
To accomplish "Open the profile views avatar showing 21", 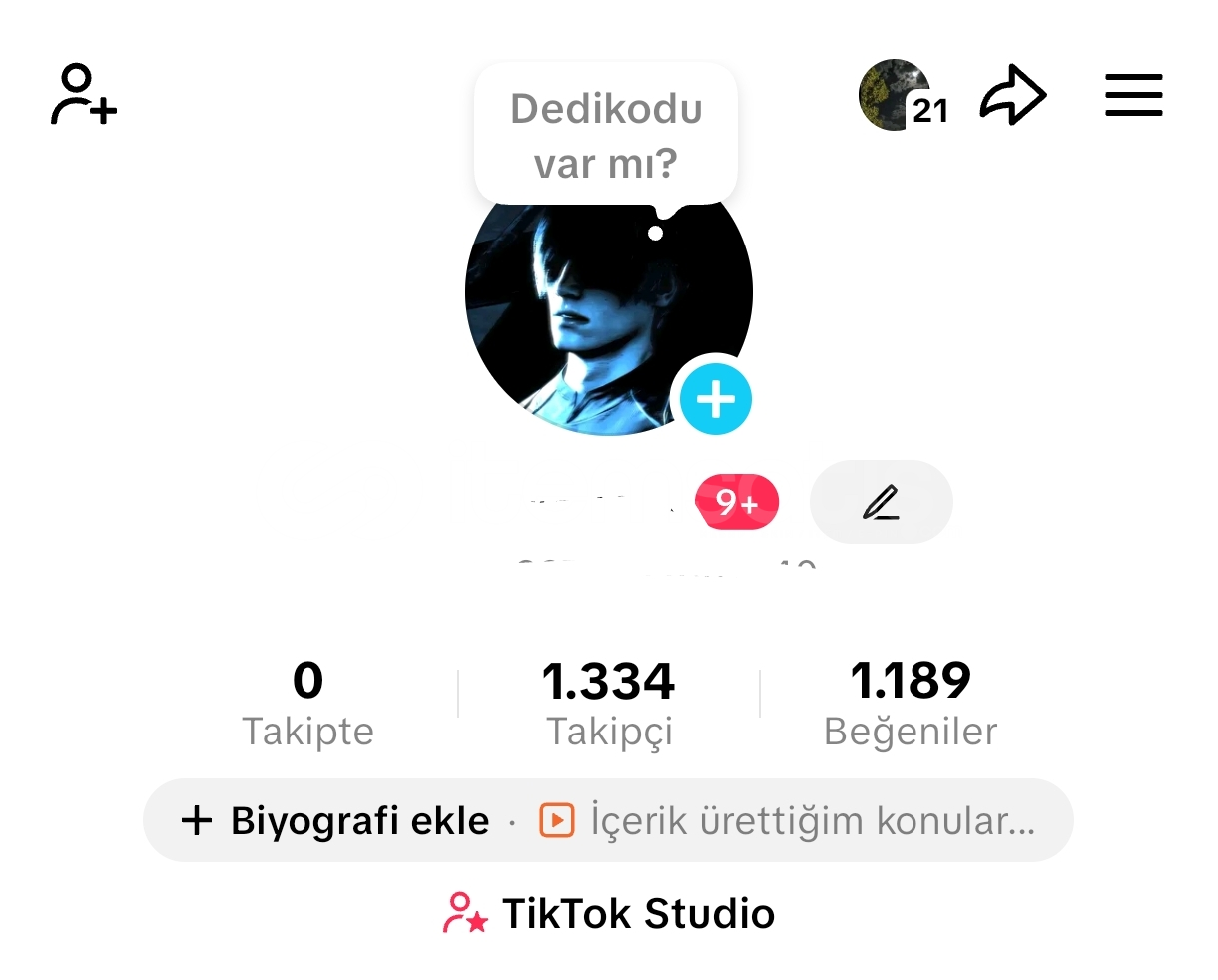I will click(896, 95).
